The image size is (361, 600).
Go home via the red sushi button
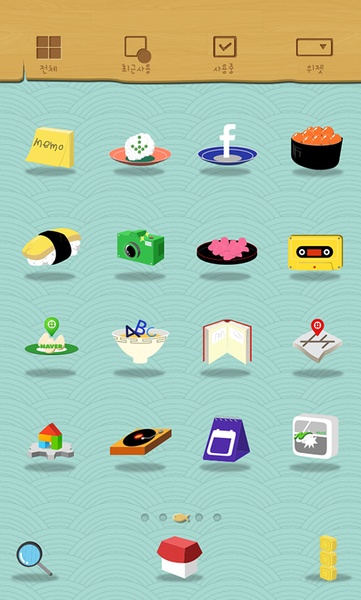(x=180, y=557)
